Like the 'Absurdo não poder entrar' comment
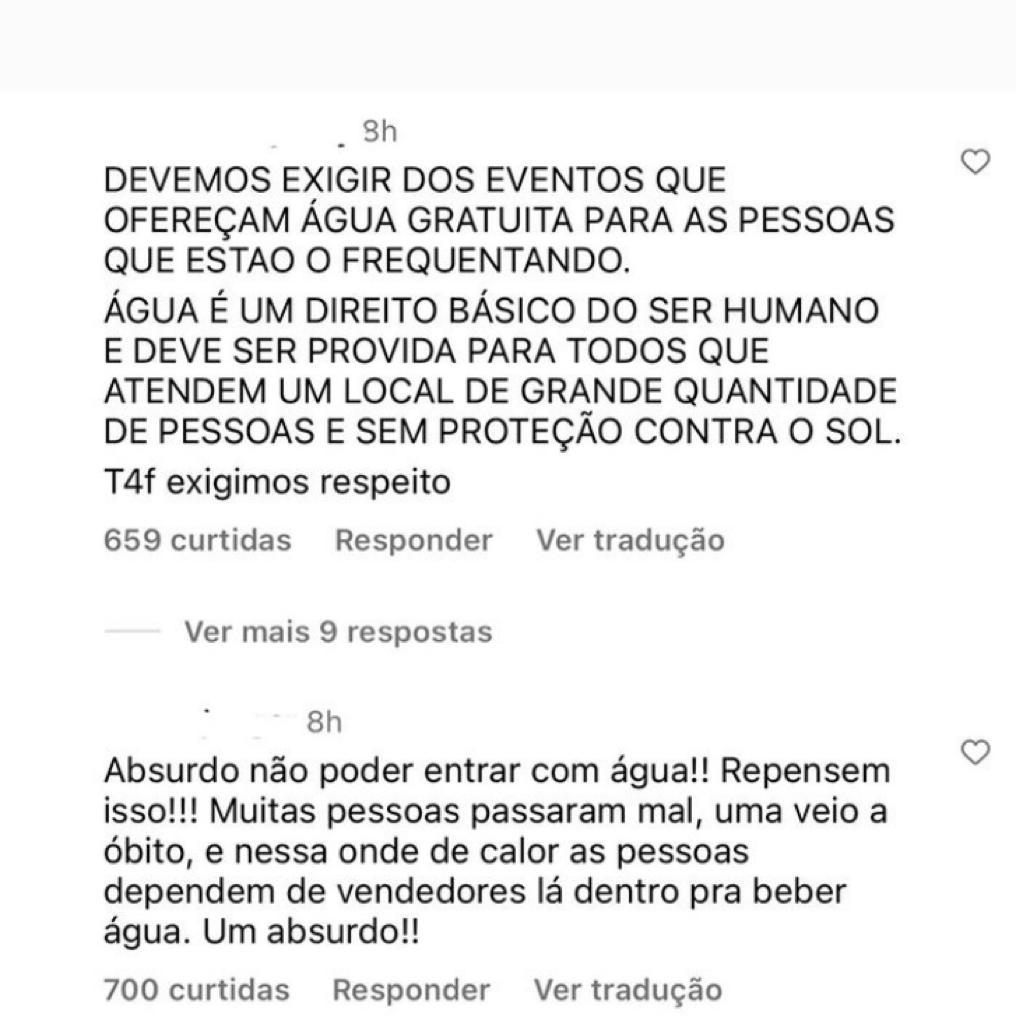1016x1024 pixels. point(974,752)
